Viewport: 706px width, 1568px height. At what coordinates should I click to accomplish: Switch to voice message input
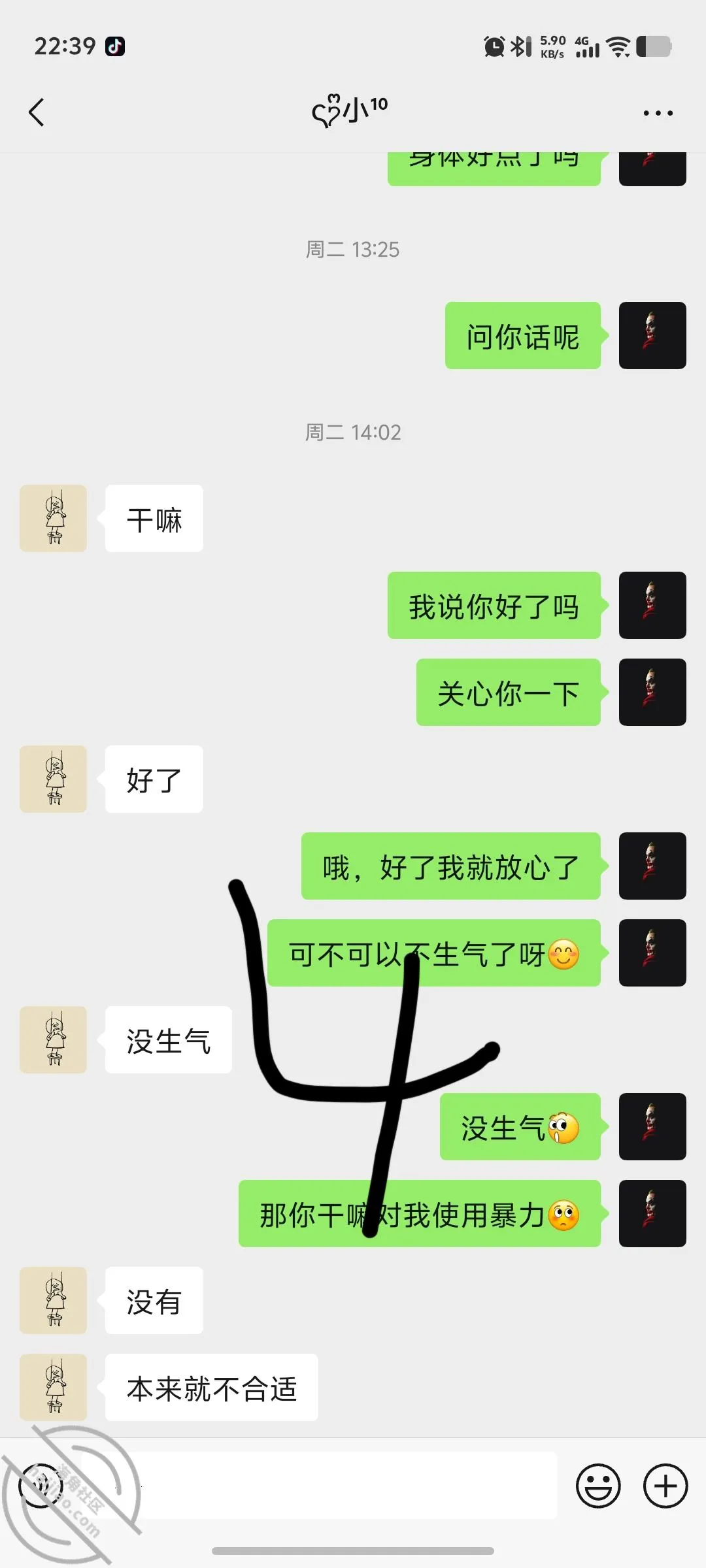41,1486
